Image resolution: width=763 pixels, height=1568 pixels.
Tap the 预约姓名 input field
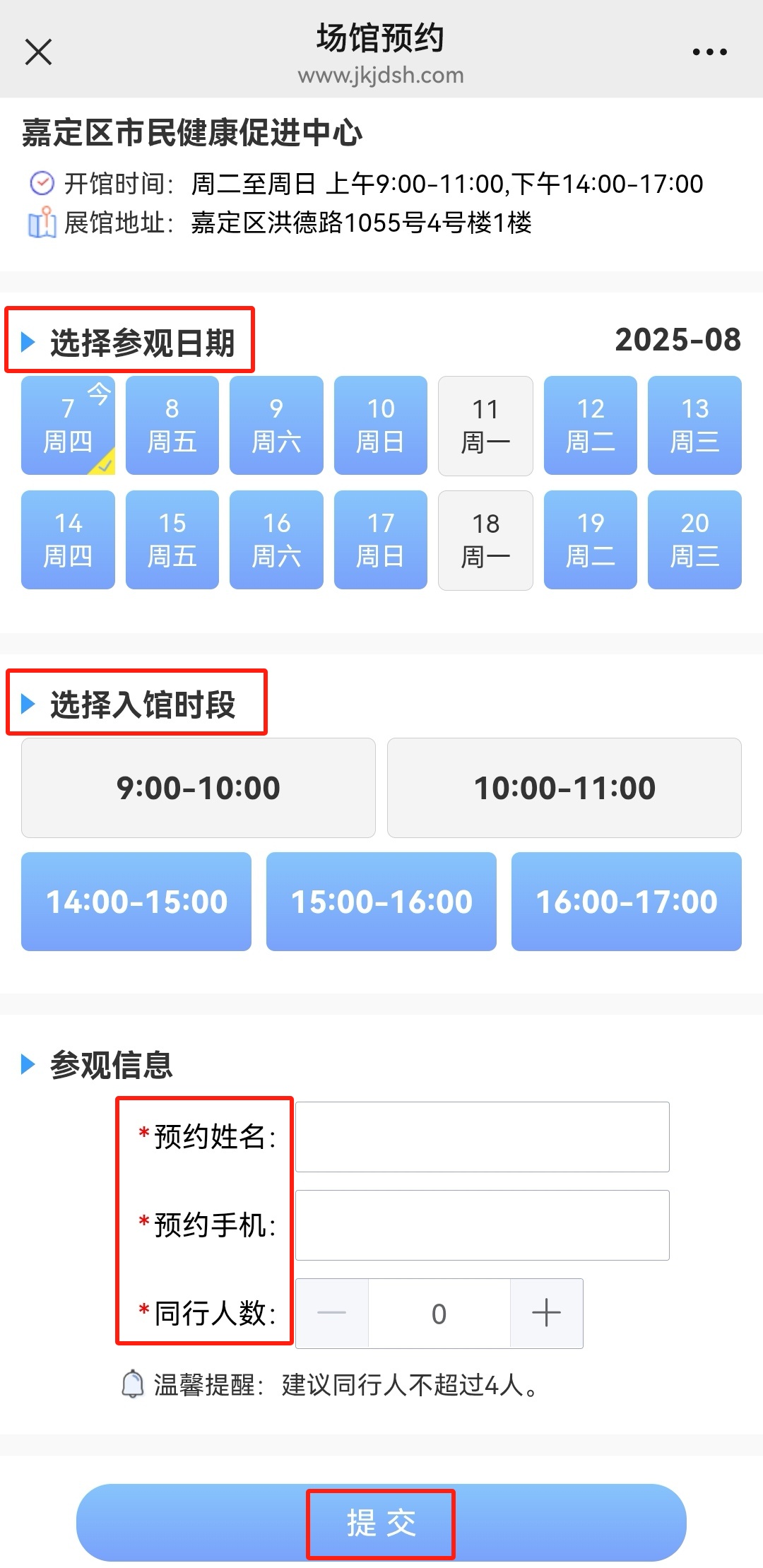tap(483, 1137)
